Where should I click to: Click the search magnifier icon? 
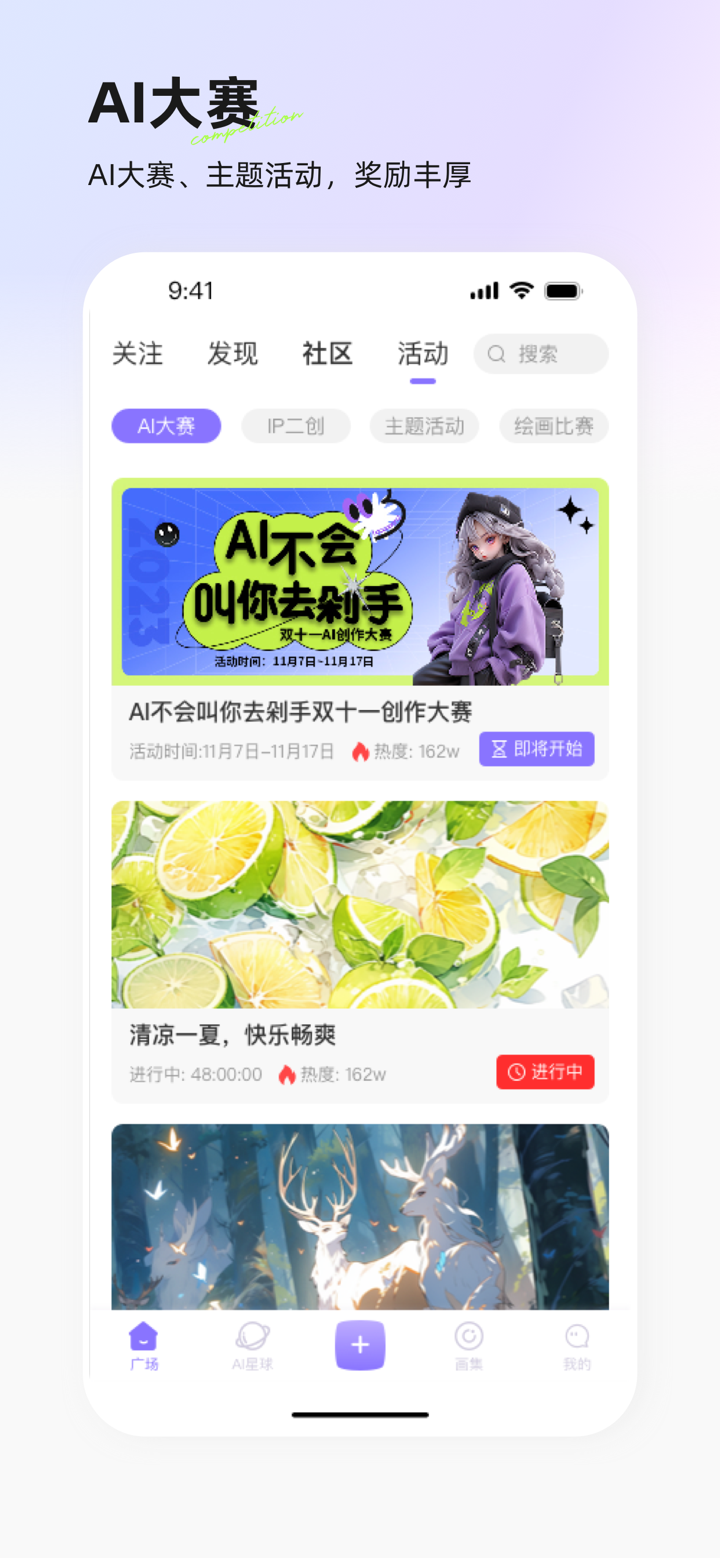(496, 354)
